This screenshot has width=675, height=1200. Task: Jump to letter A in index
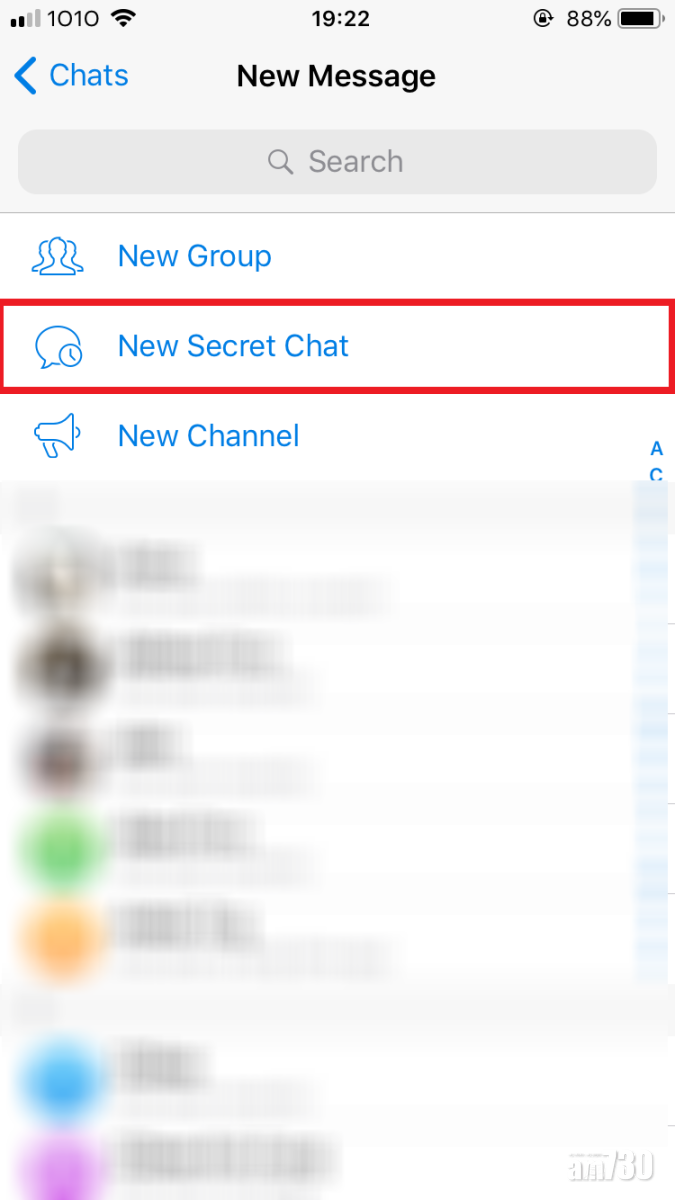tap(656, 448)
